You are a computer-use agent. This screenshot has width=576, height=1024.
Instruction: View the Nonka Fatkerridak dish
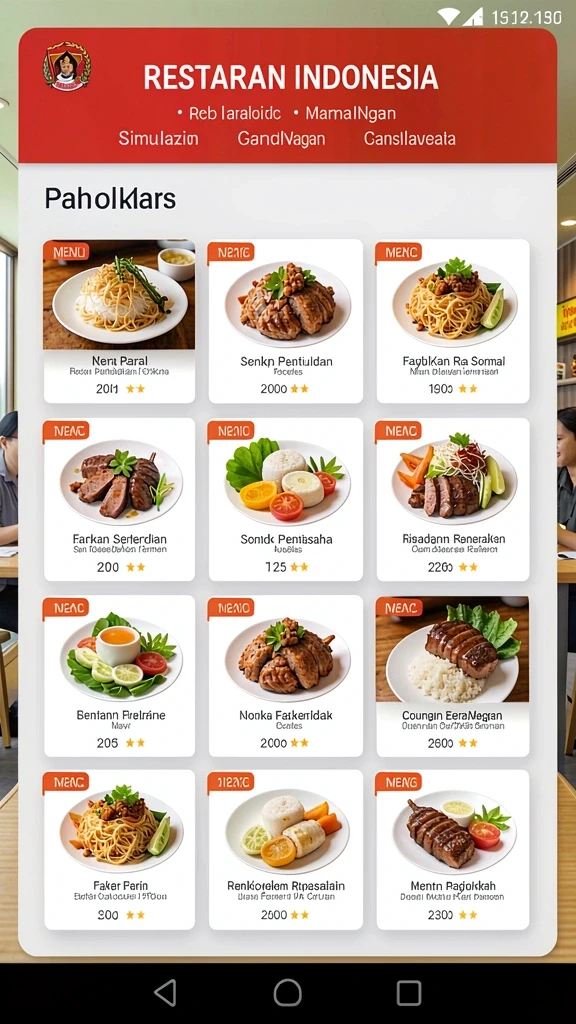(x=286, y=676)
